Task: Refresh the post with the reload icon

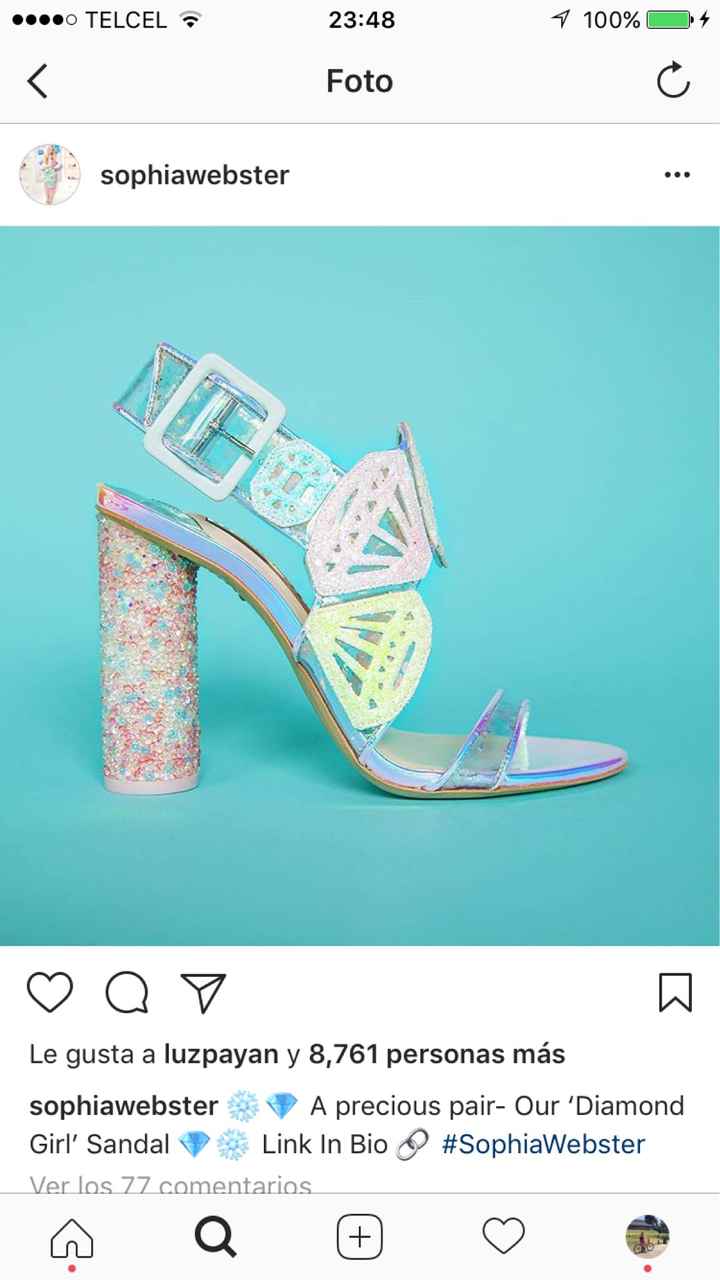Action: click(x=673, y=81)
